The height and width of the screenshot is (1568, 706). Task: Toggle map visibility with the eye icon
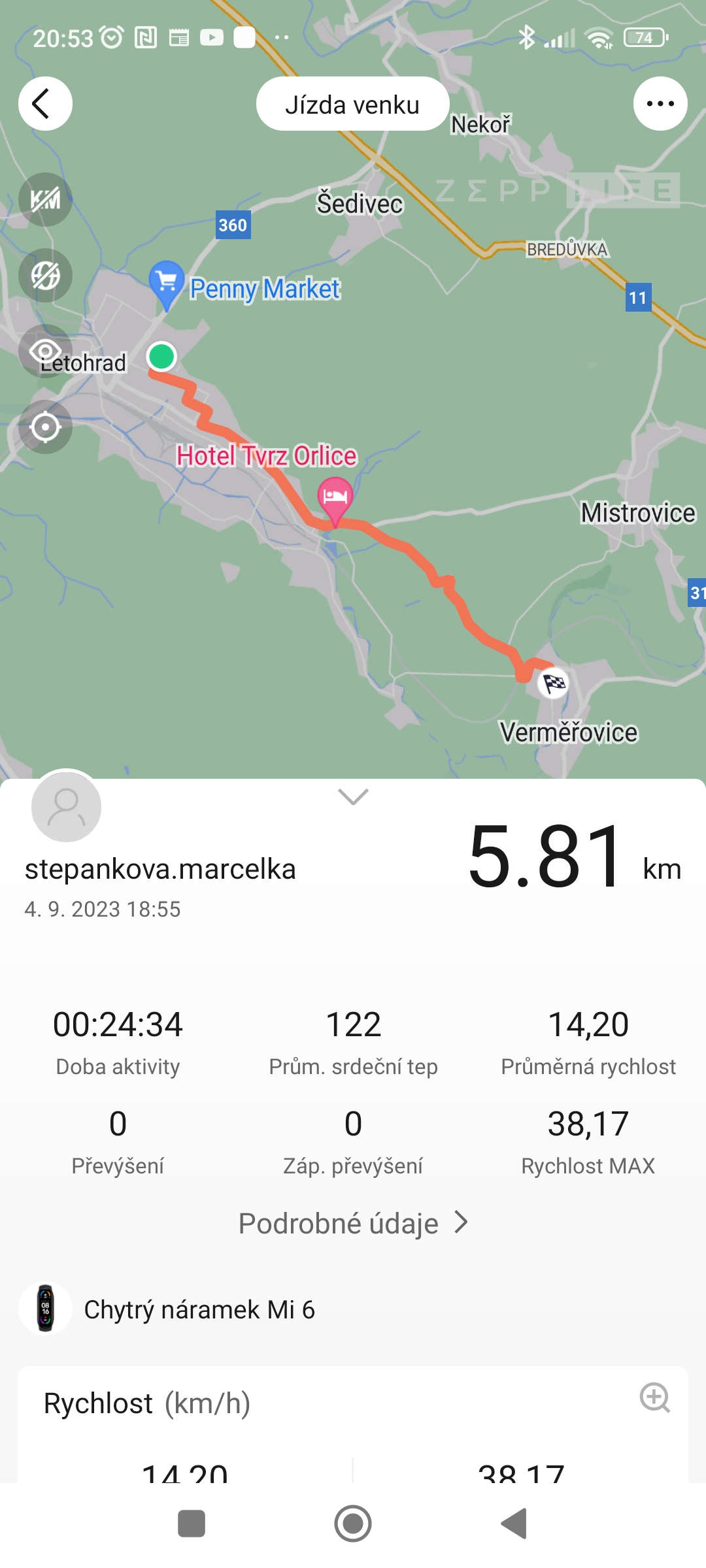[x=45, y=351]
